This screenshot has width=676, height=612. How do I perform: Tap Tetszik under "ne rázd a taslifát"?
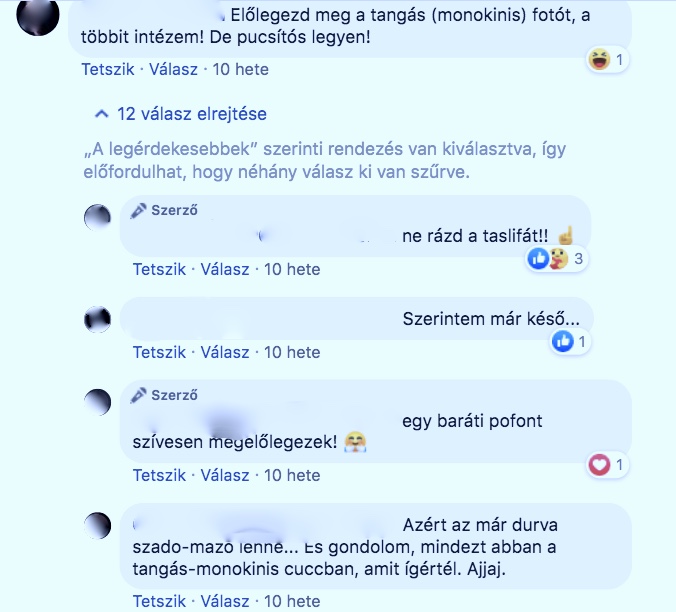[x=160, y=269]
